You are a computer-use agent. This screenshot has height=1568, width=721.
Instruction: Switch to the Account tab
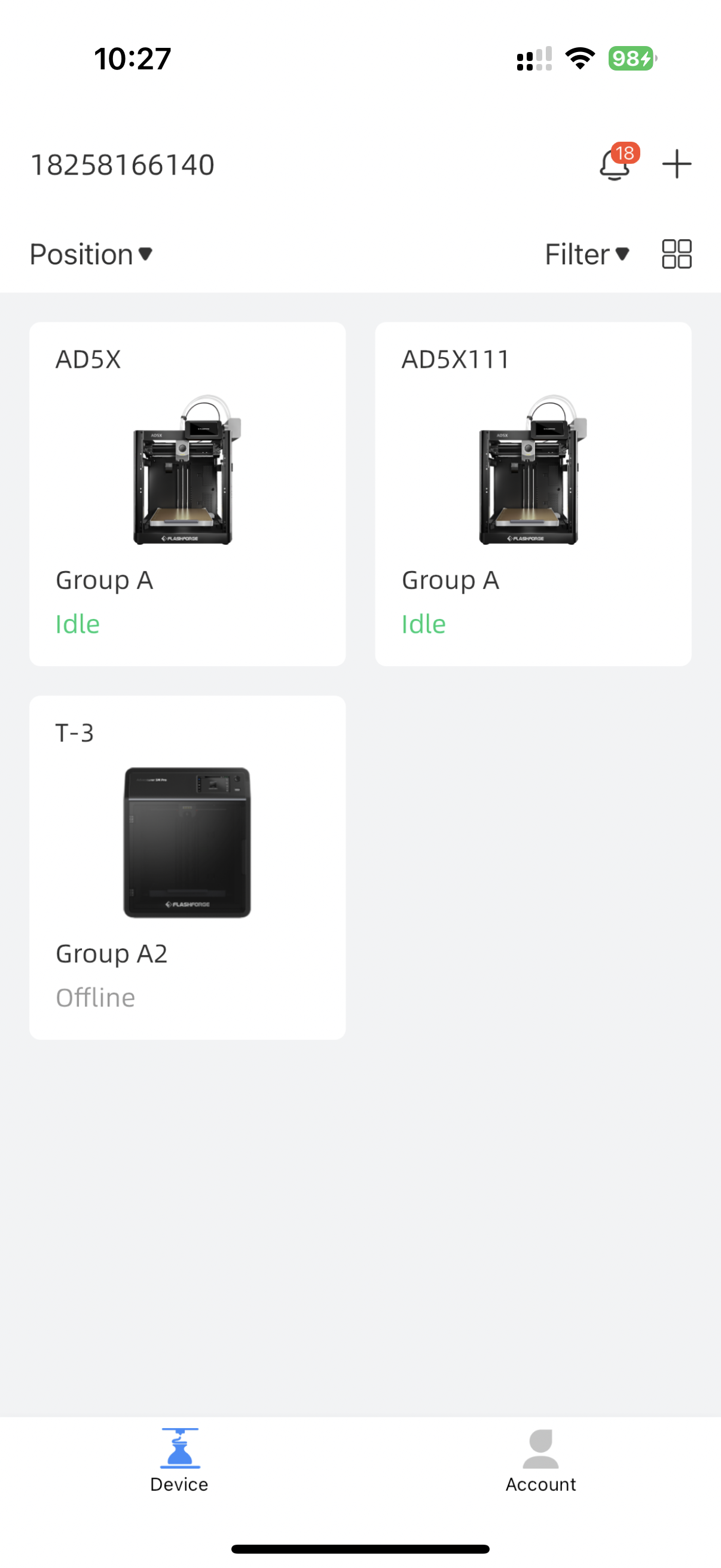pos(540,1460)
